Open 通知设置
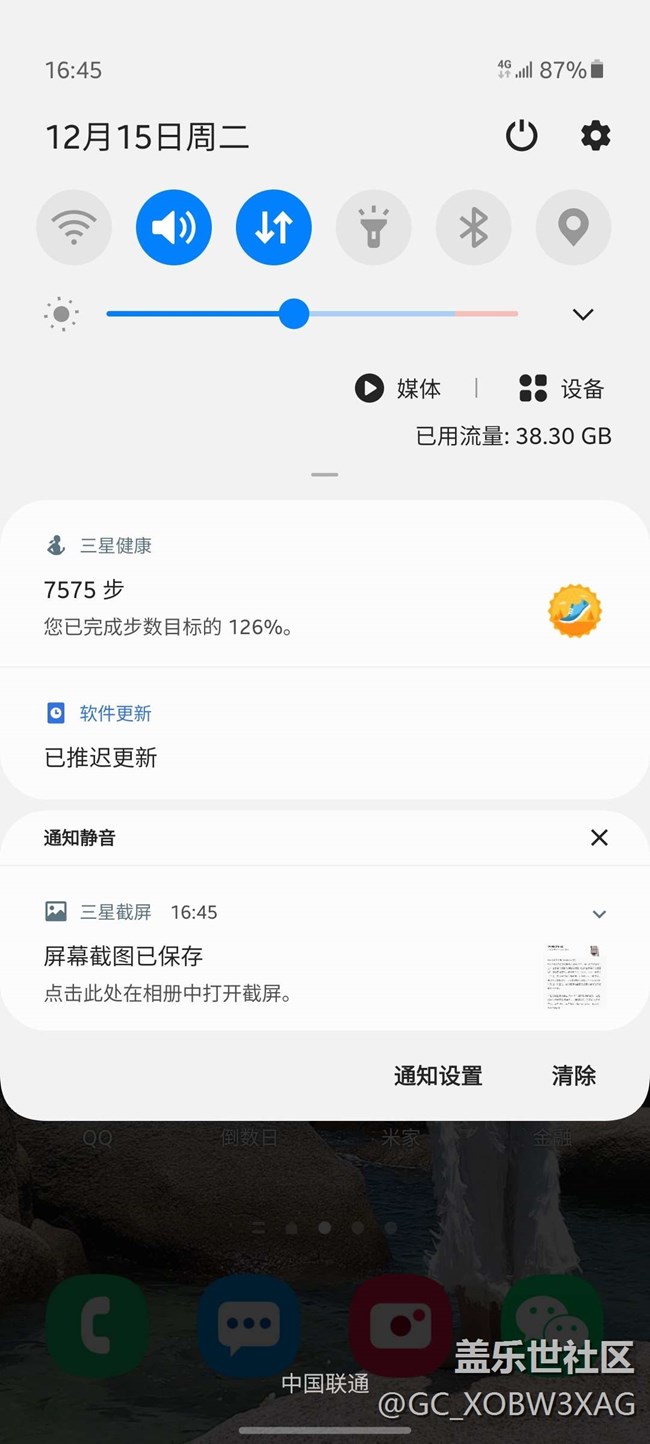 point(438,1076)
